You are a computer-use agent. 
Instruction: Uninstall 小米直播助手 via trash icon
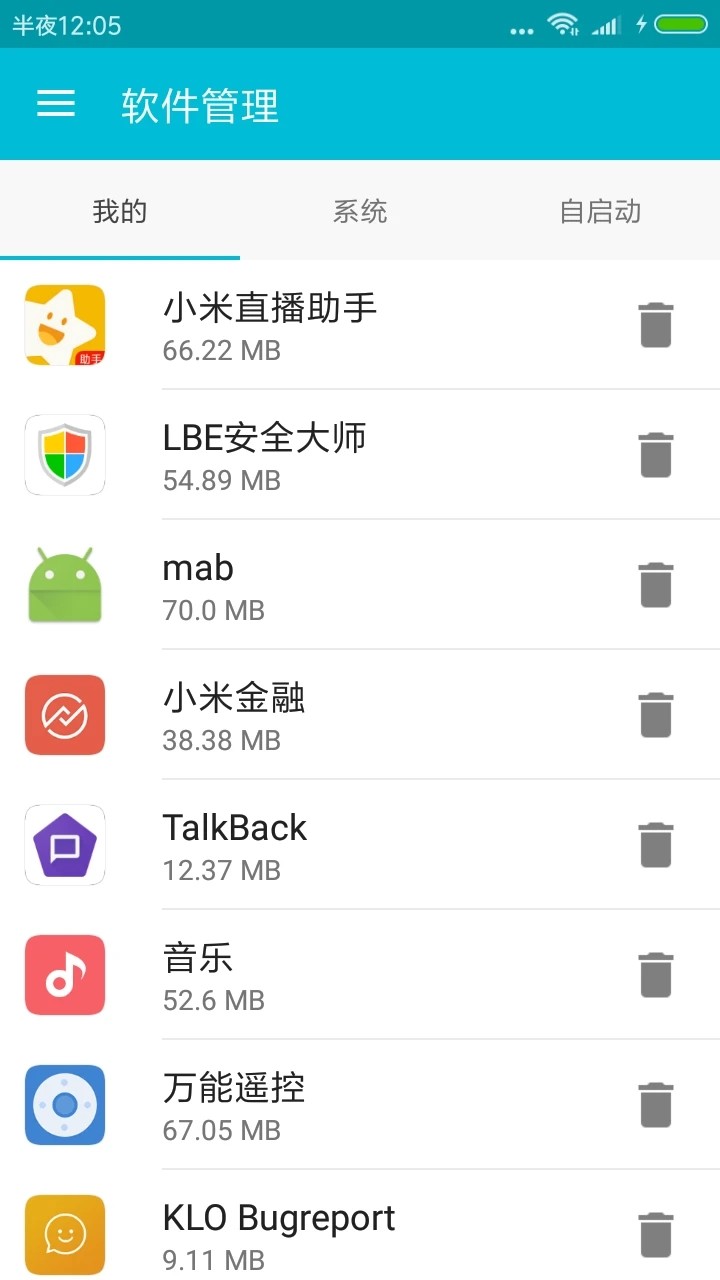coord(656,325)
